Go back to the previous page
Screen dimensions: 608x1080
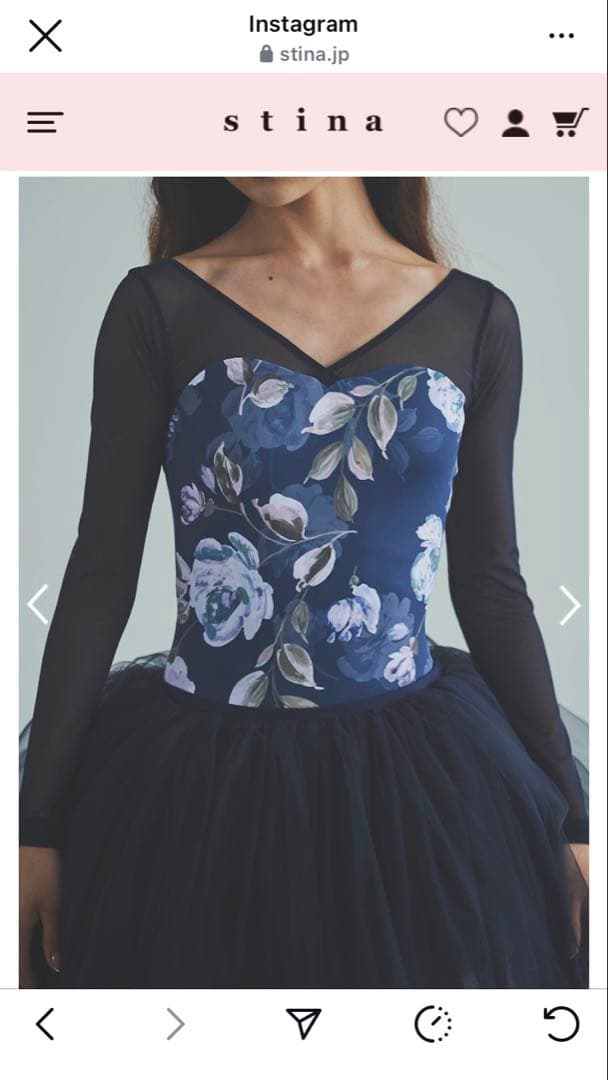45,1023
